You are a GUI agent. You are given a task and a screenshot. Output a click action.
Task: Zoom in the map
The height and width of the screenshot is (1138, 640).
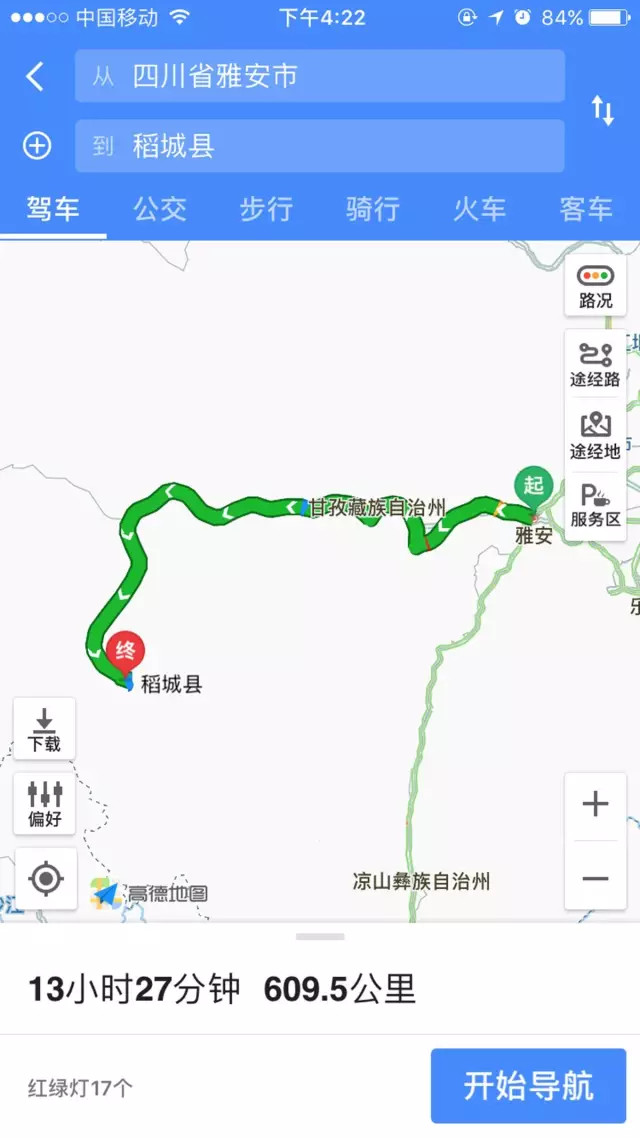pyautogui.click(x=596, y=804)
